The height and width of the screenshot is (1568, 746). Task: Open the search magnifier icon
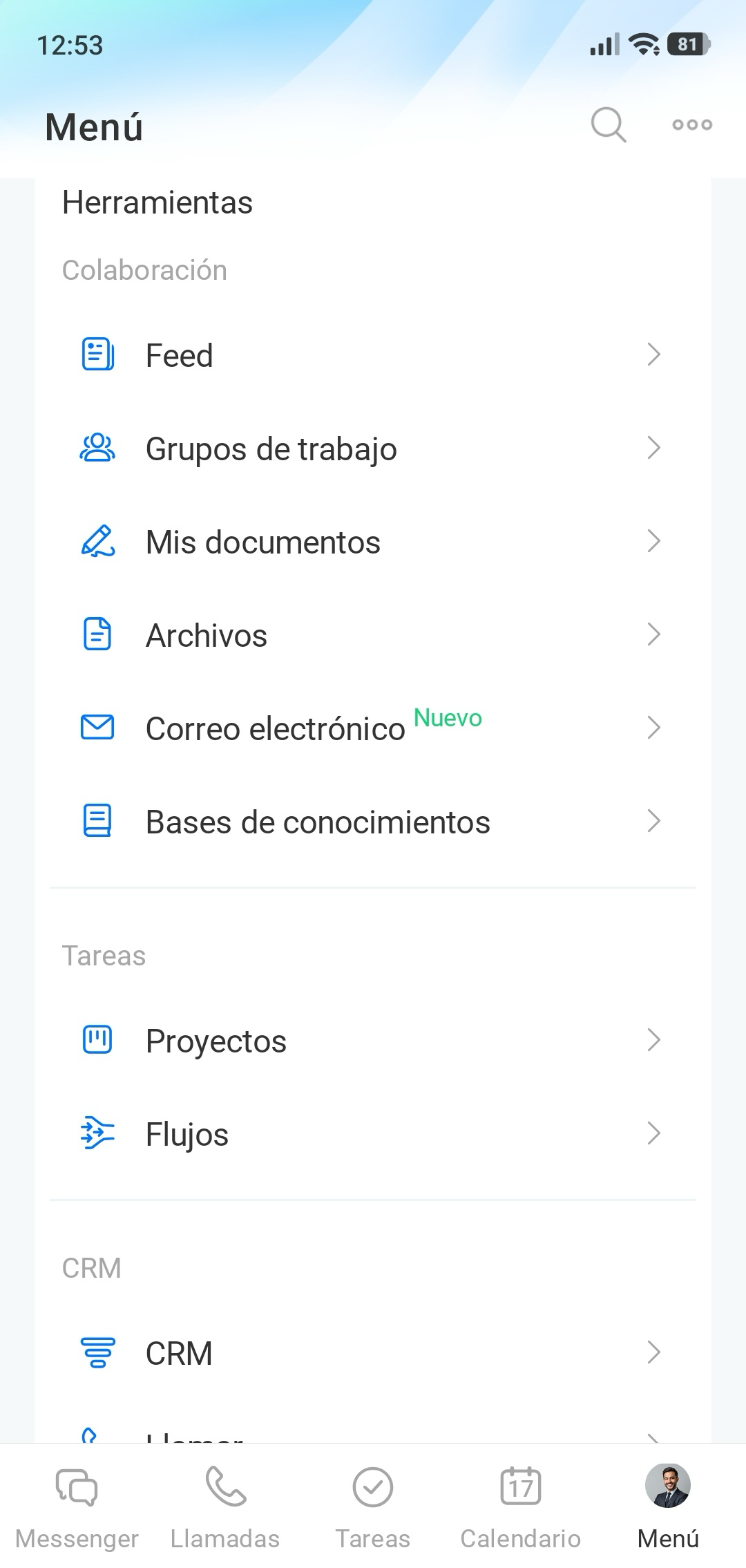point(608,125)
